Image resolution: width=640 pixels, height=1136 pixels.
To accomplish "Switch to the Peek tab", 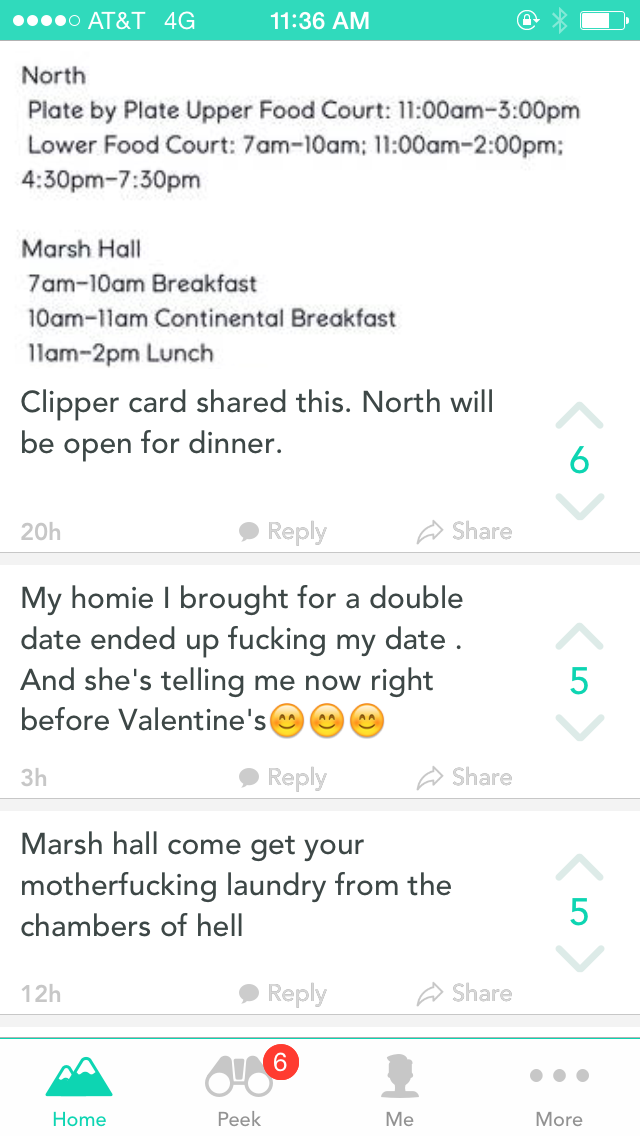I will coord(240,1089).
